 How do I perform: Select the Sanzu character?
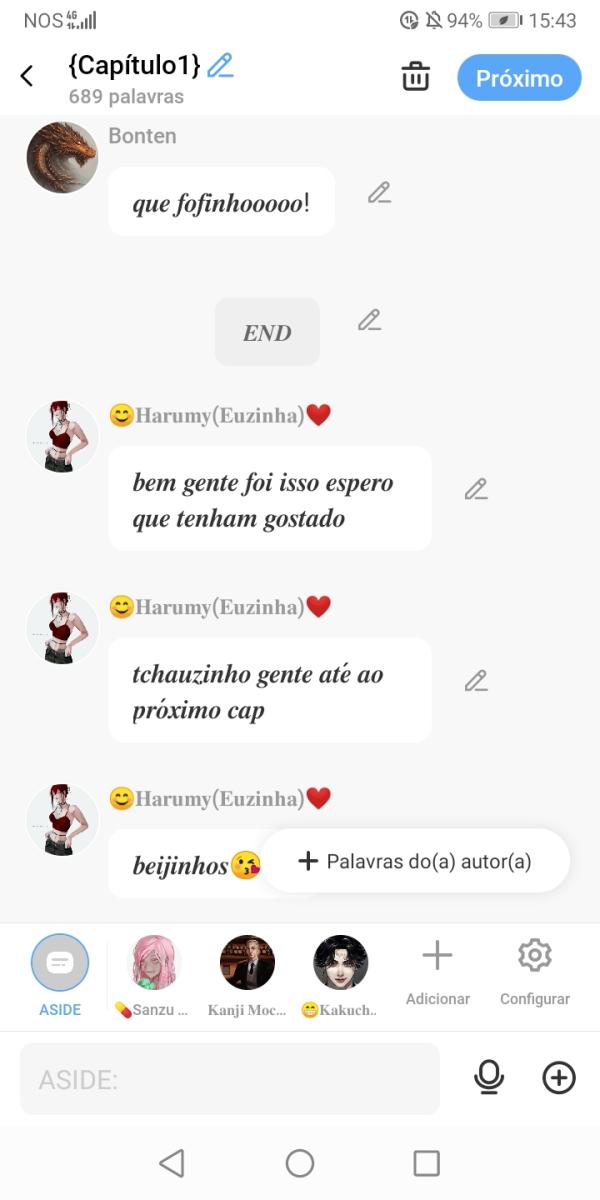[155, 963]
